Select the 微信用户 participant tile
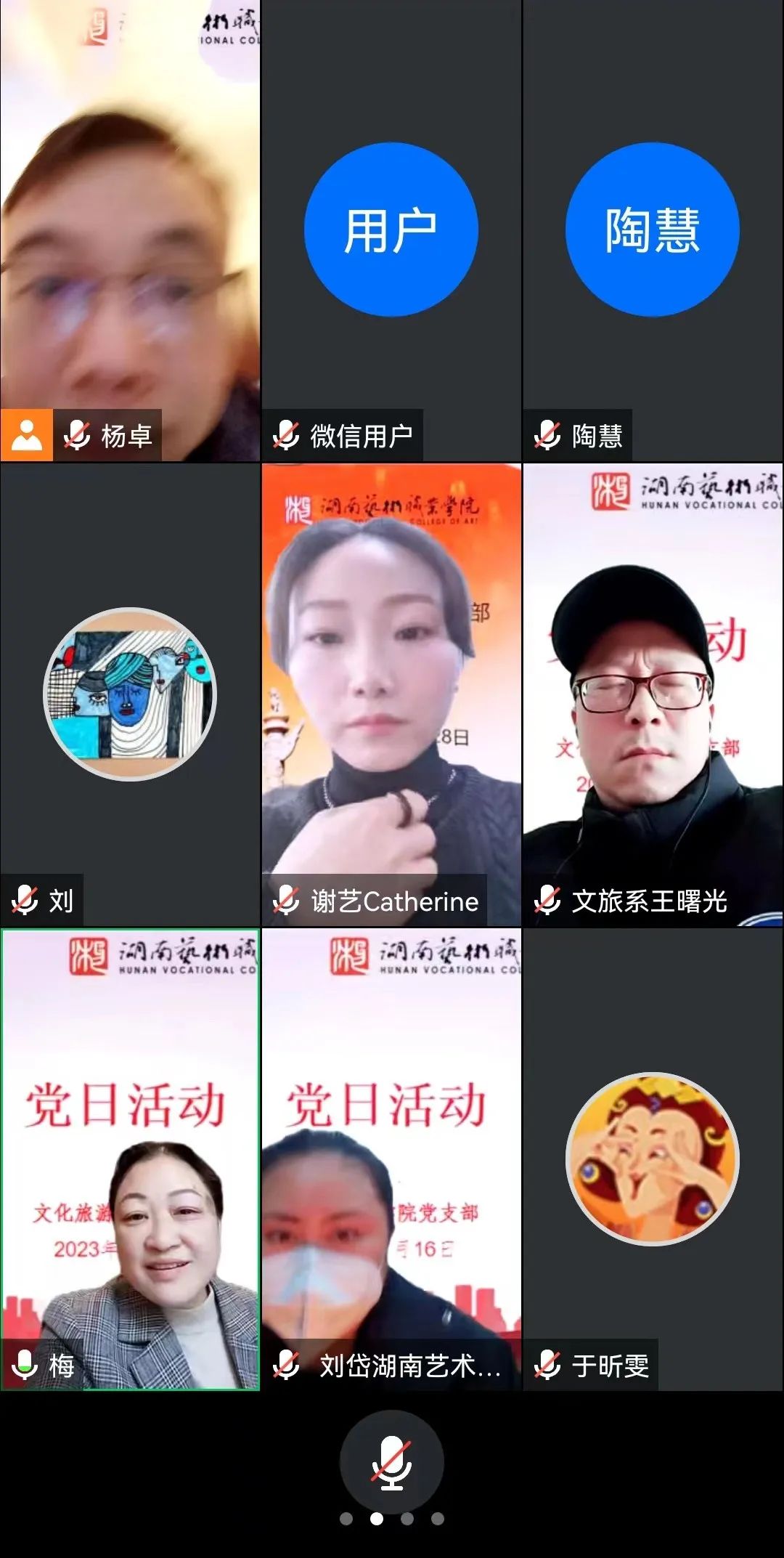Viewport: 784px width, 1558px height. pos(391,230)
